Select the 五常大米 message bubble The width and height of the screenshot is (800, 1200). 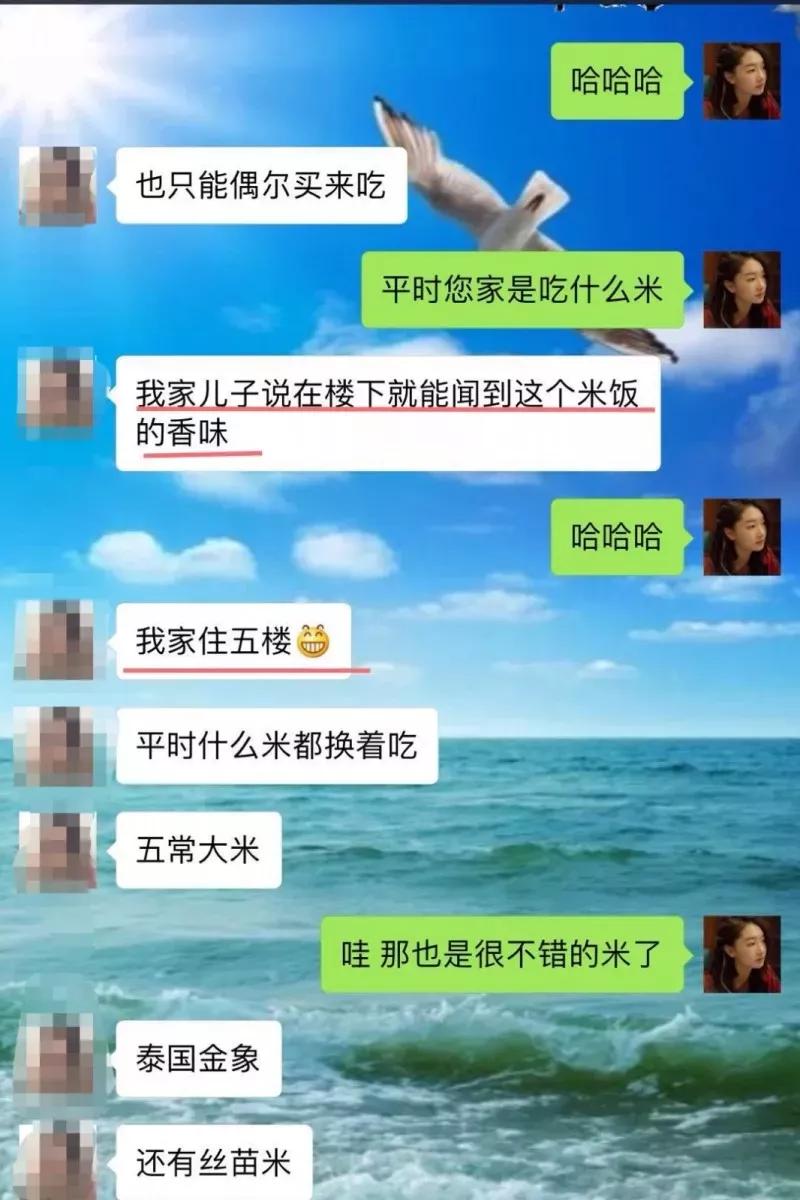coord(195,852)
